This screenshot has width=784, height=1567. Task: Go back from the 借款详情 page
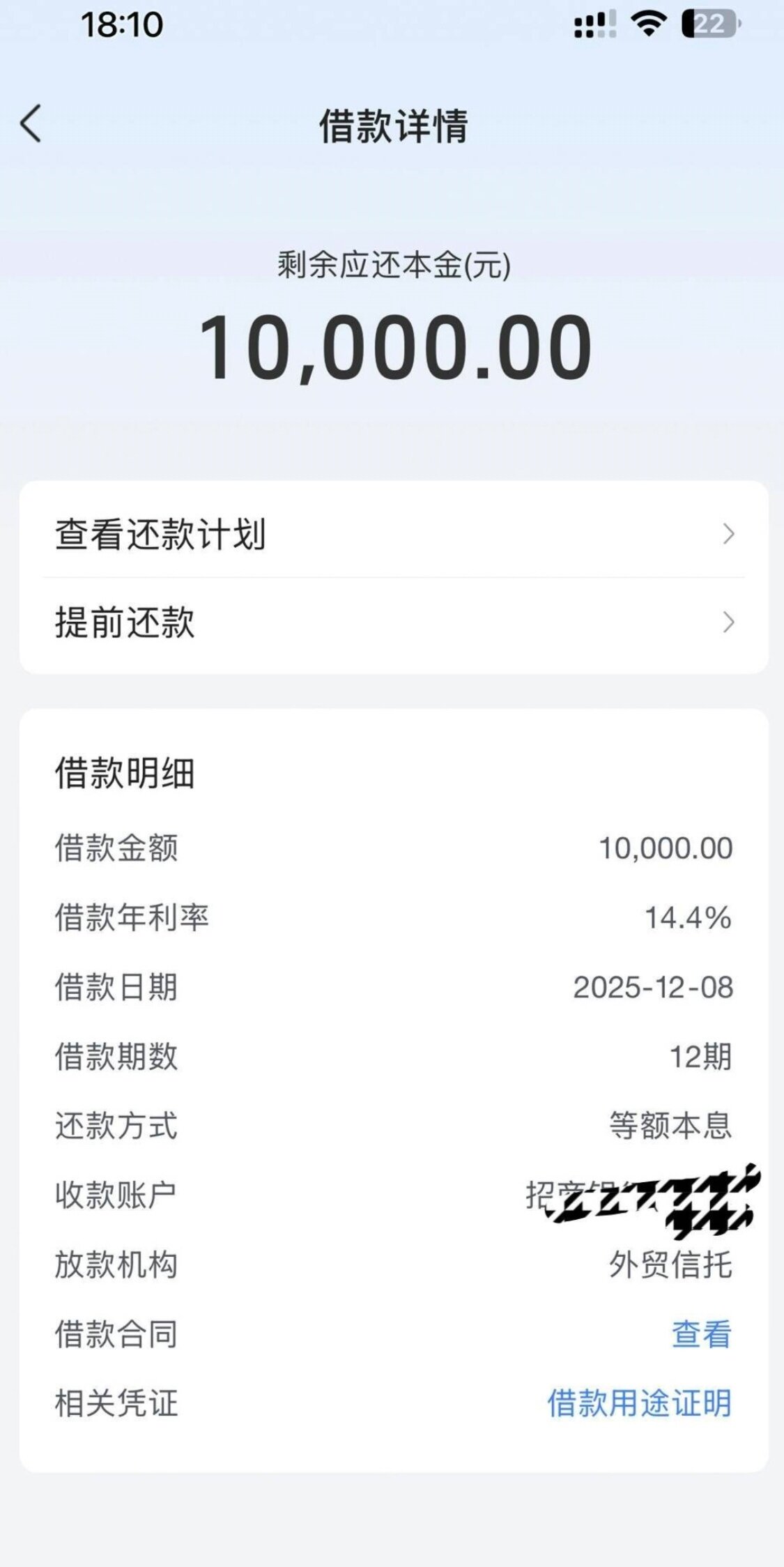click(31, 124)
